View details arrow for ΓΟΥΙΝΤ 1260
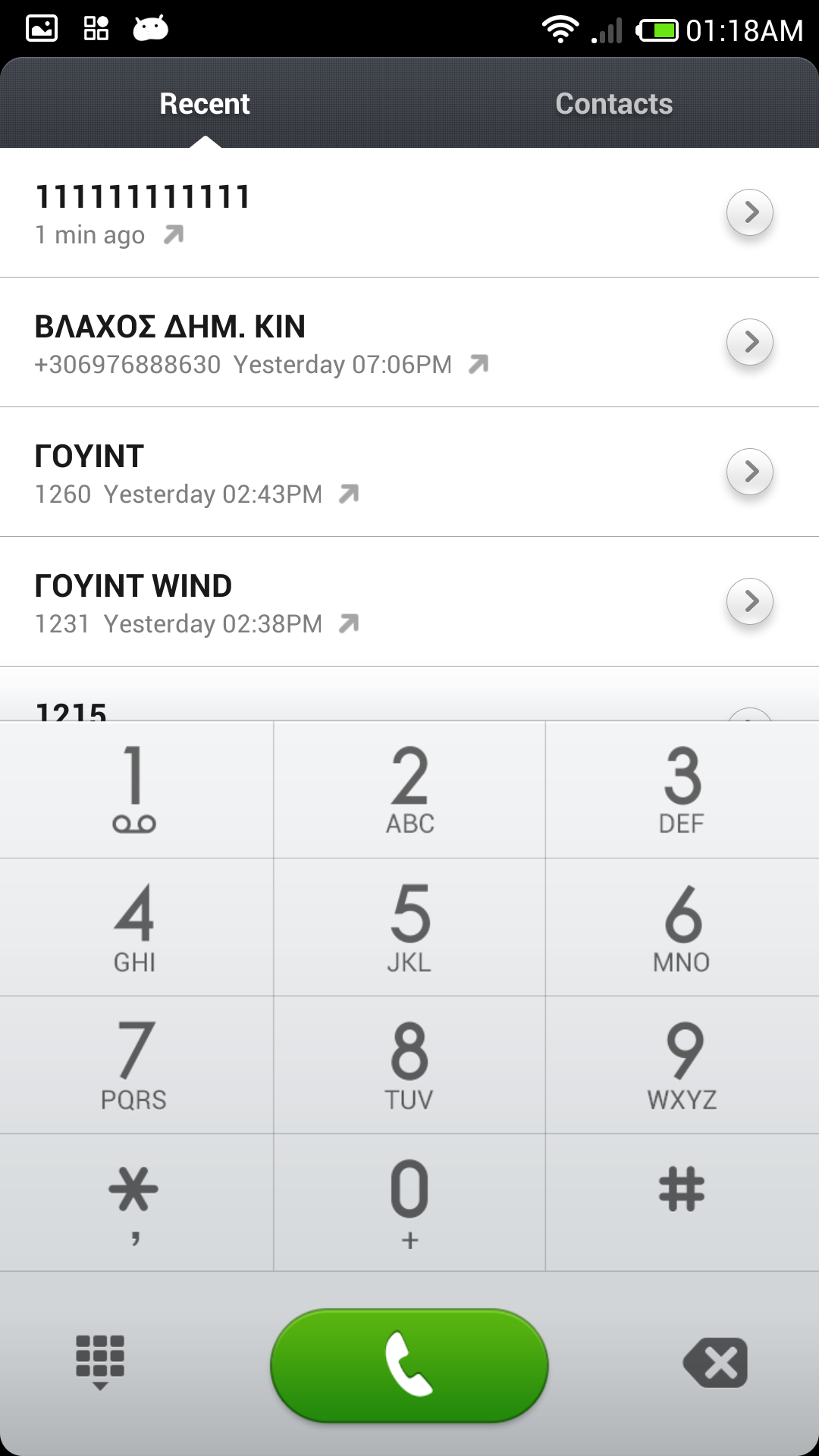 [749, 472]
